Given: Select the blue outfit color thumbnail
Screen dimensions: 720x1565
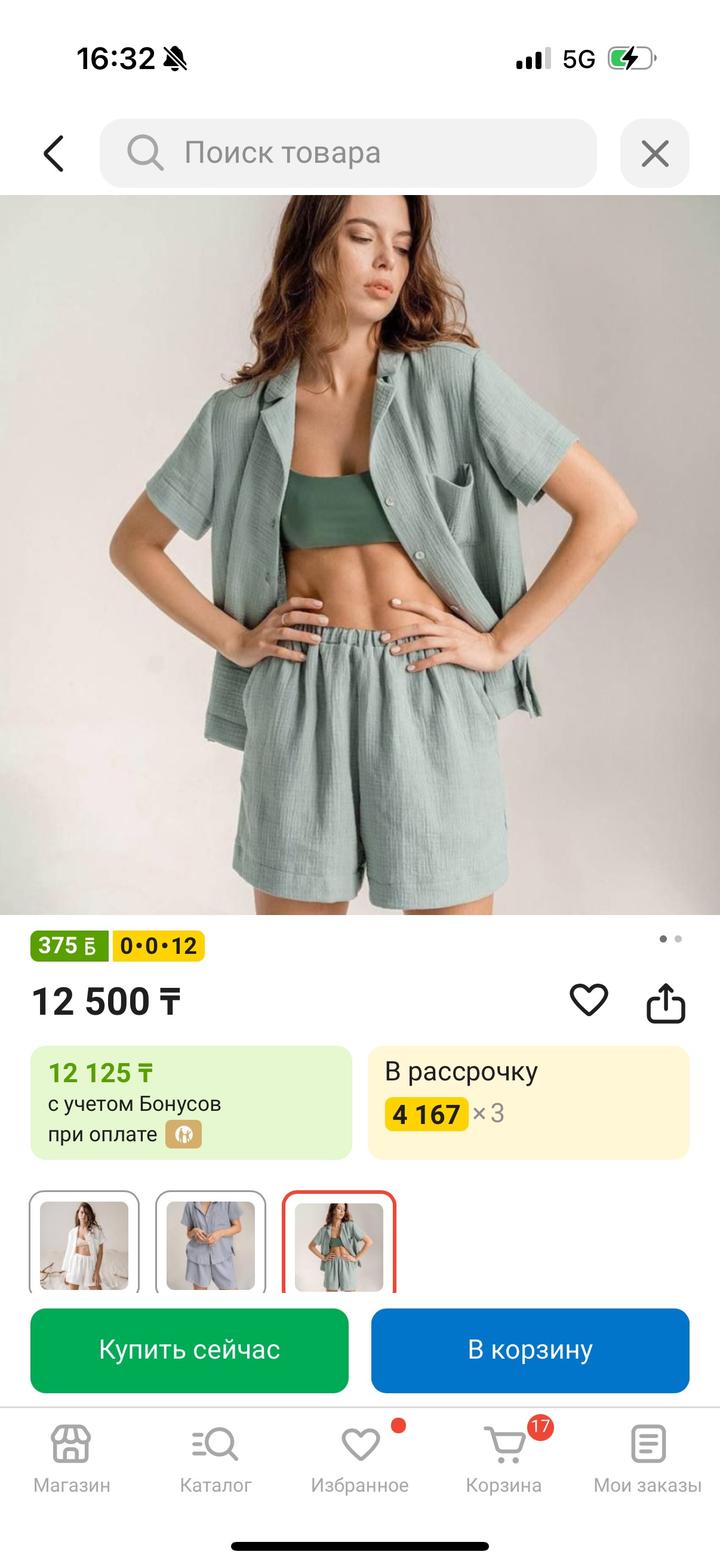Looking at the screenshot, I should pyautogui.click(x=211, y=1244).
